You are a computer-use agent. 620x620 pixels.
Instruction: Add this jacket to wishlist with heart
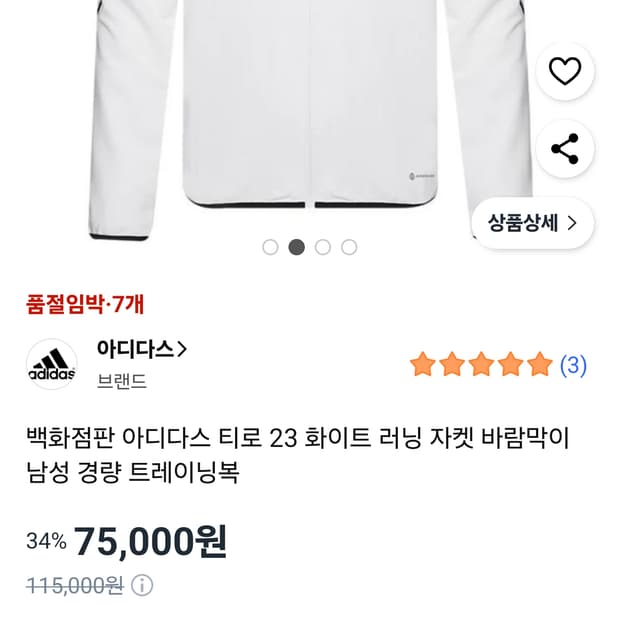click(x=565, y=72)
